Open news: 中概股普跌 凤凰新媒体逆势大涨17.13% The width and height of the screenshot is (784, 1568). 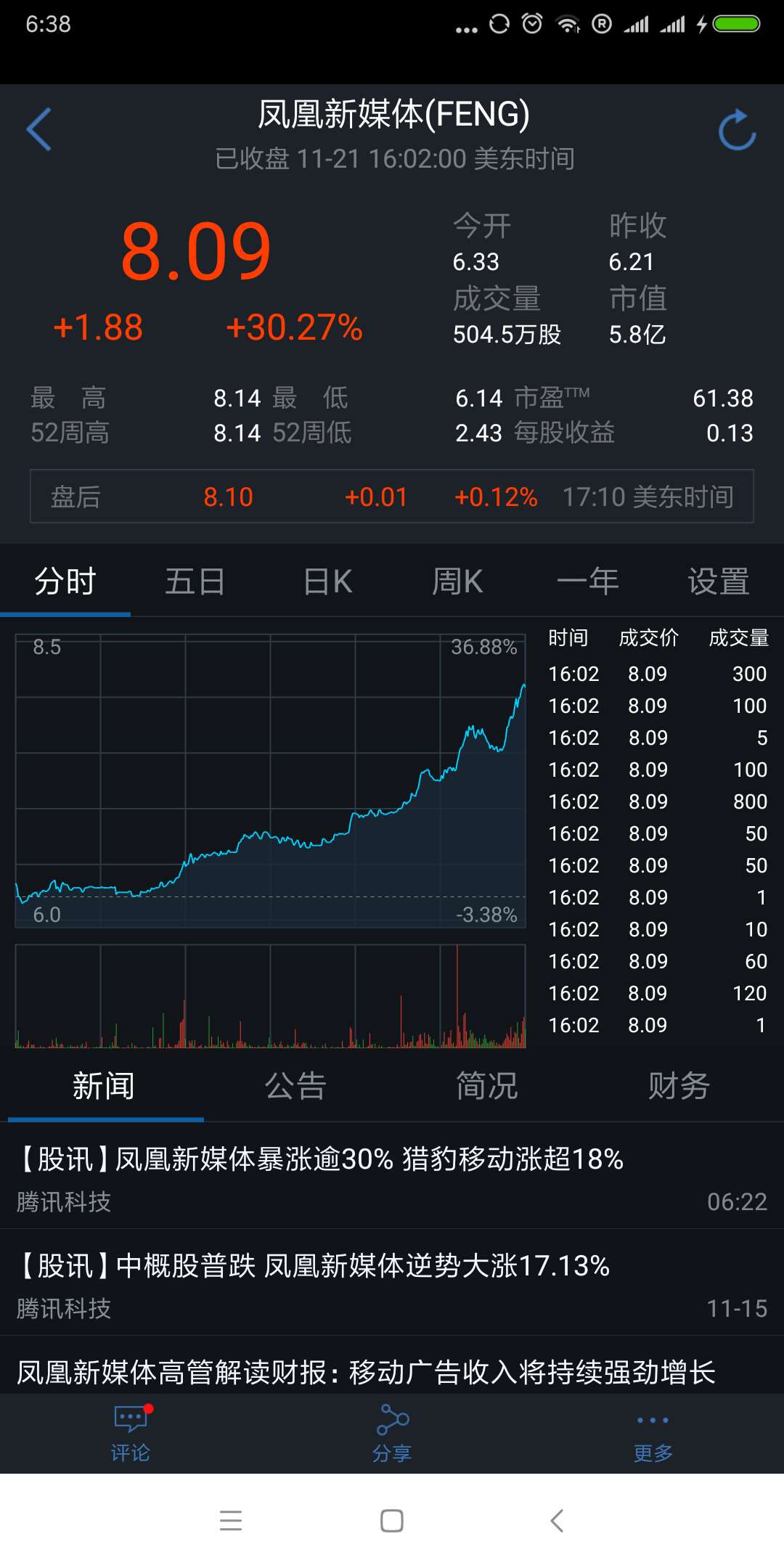pos(313,1266)
